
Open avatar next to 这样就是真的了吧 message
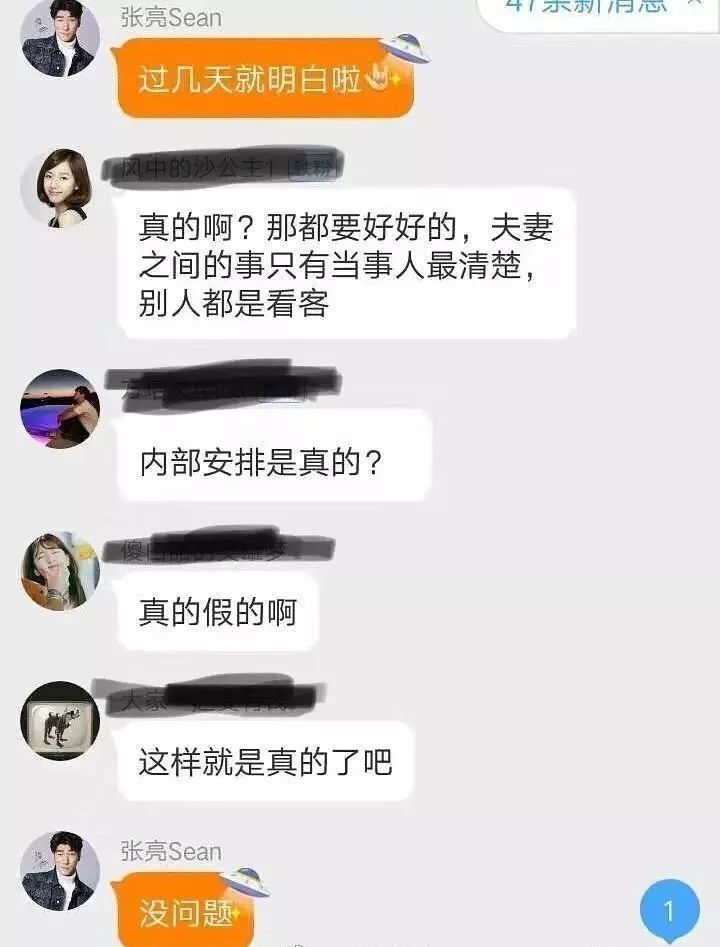click(x=60, y=721)
